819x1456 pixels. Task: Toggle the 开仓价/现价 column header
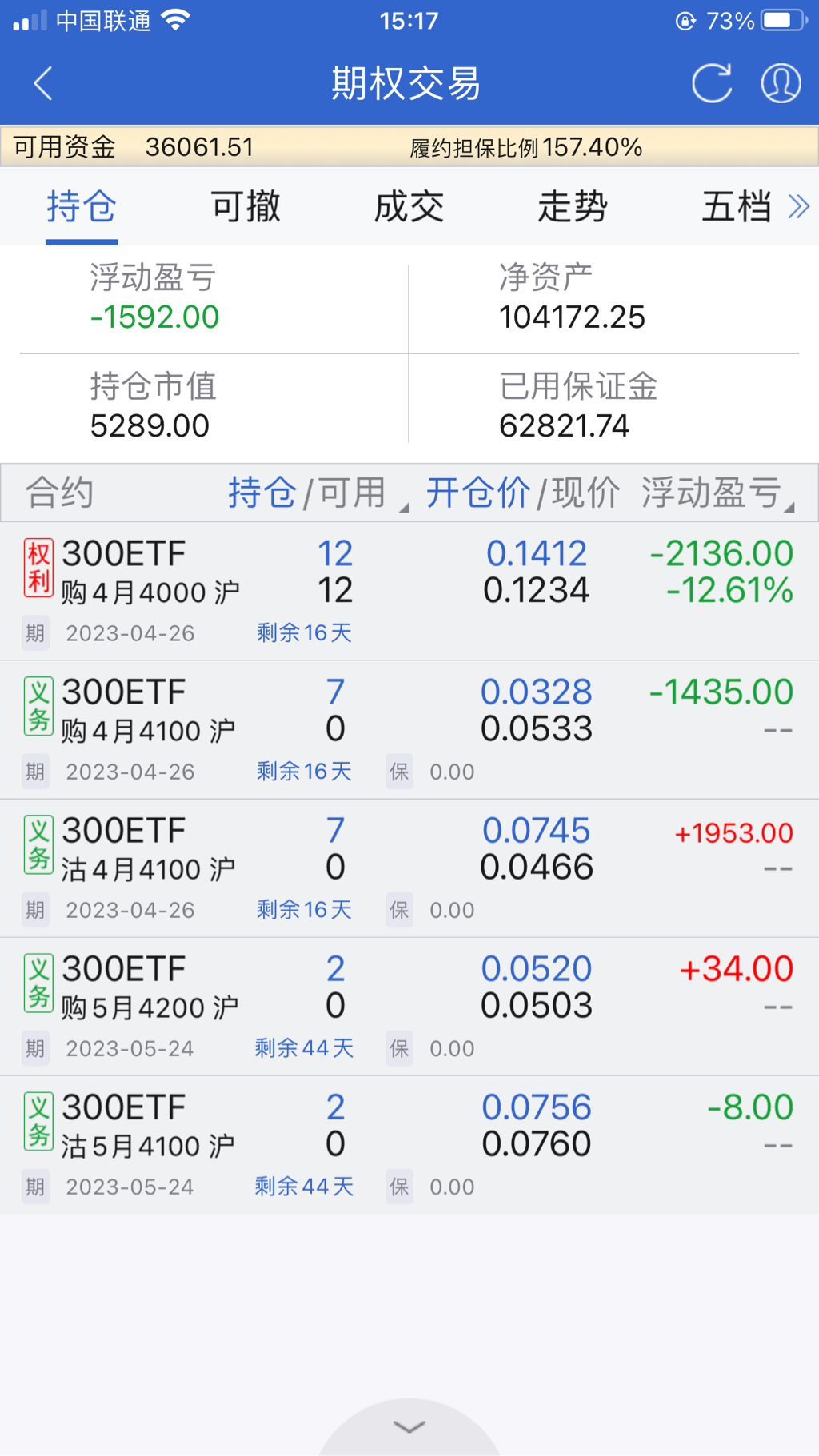[522, 493]
